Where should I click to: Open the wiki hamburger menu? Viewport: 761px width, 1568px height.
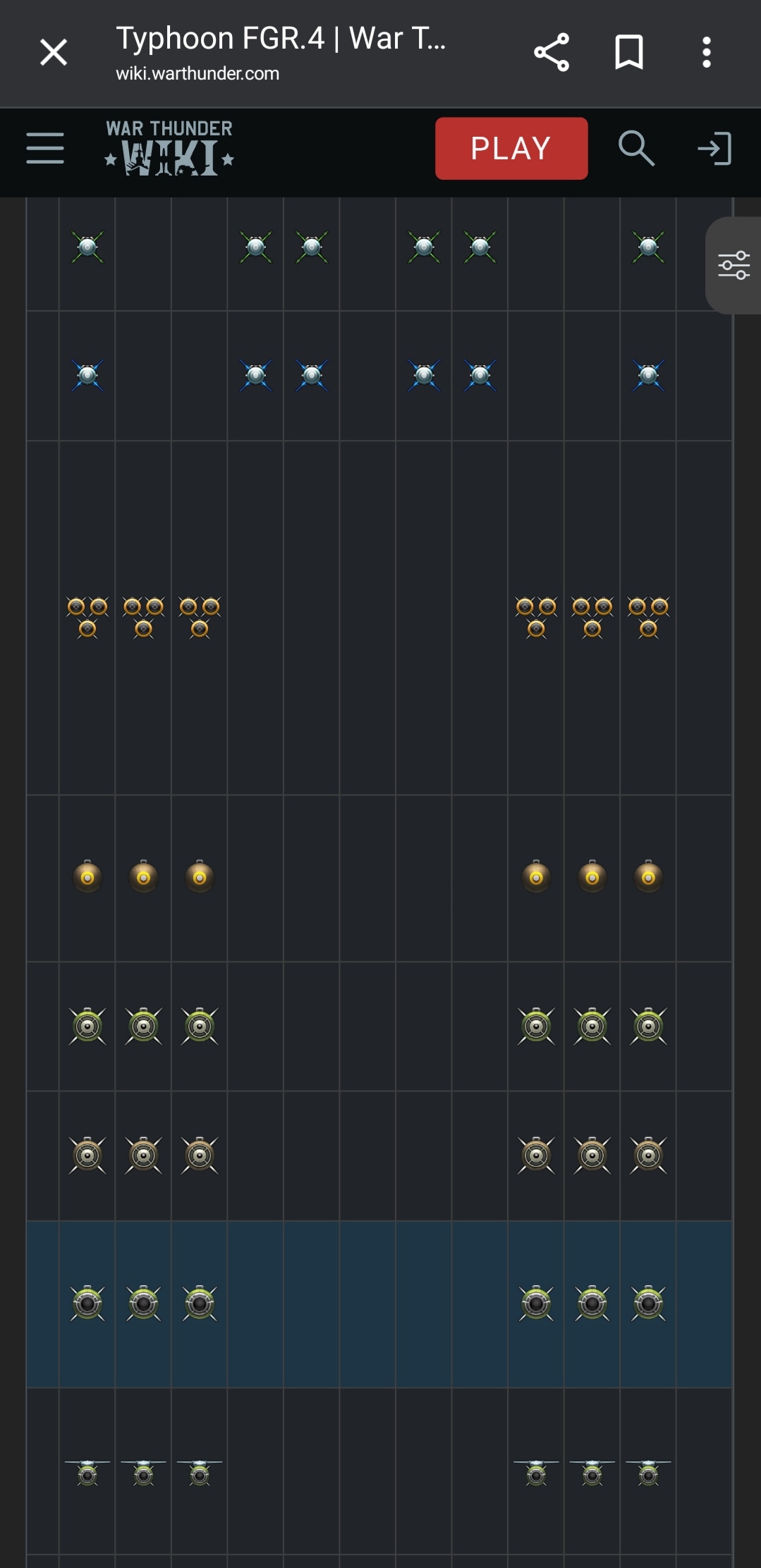[45, 149]
